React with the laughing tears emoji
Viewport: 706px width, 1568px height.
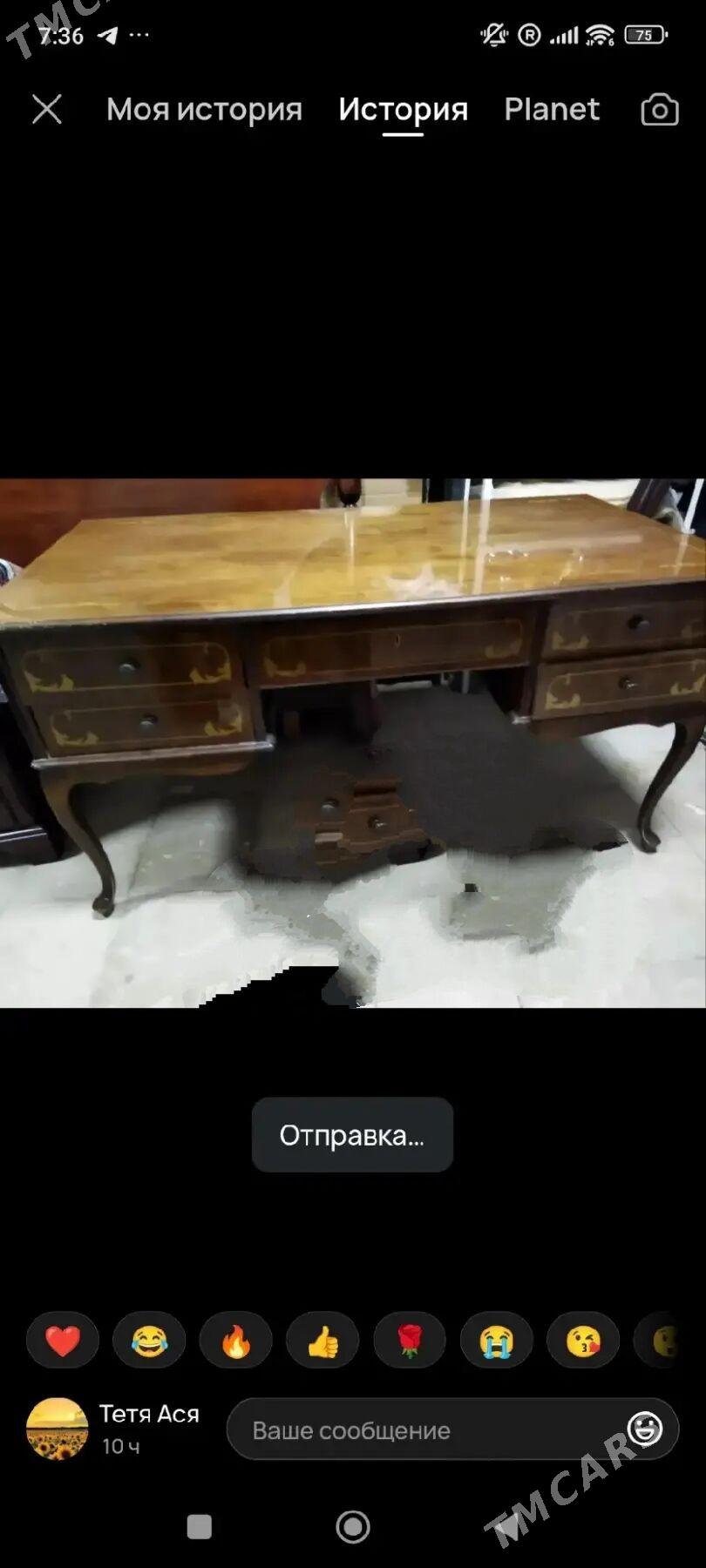click(149, 1341)
